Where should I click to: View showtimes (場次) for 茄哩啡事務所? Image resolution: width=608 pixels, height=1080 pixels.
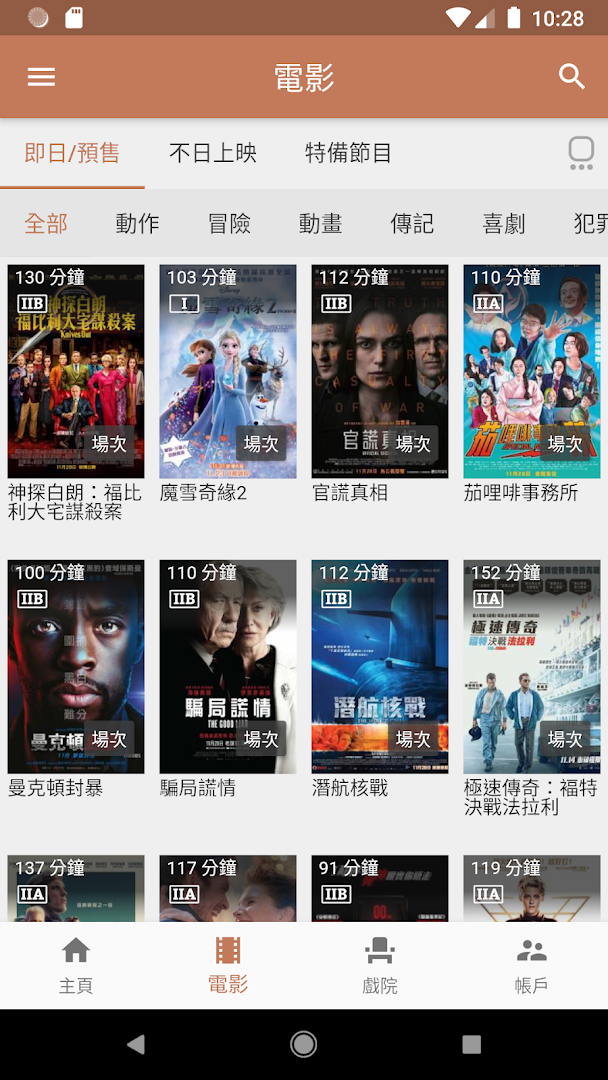pos(565,443)
